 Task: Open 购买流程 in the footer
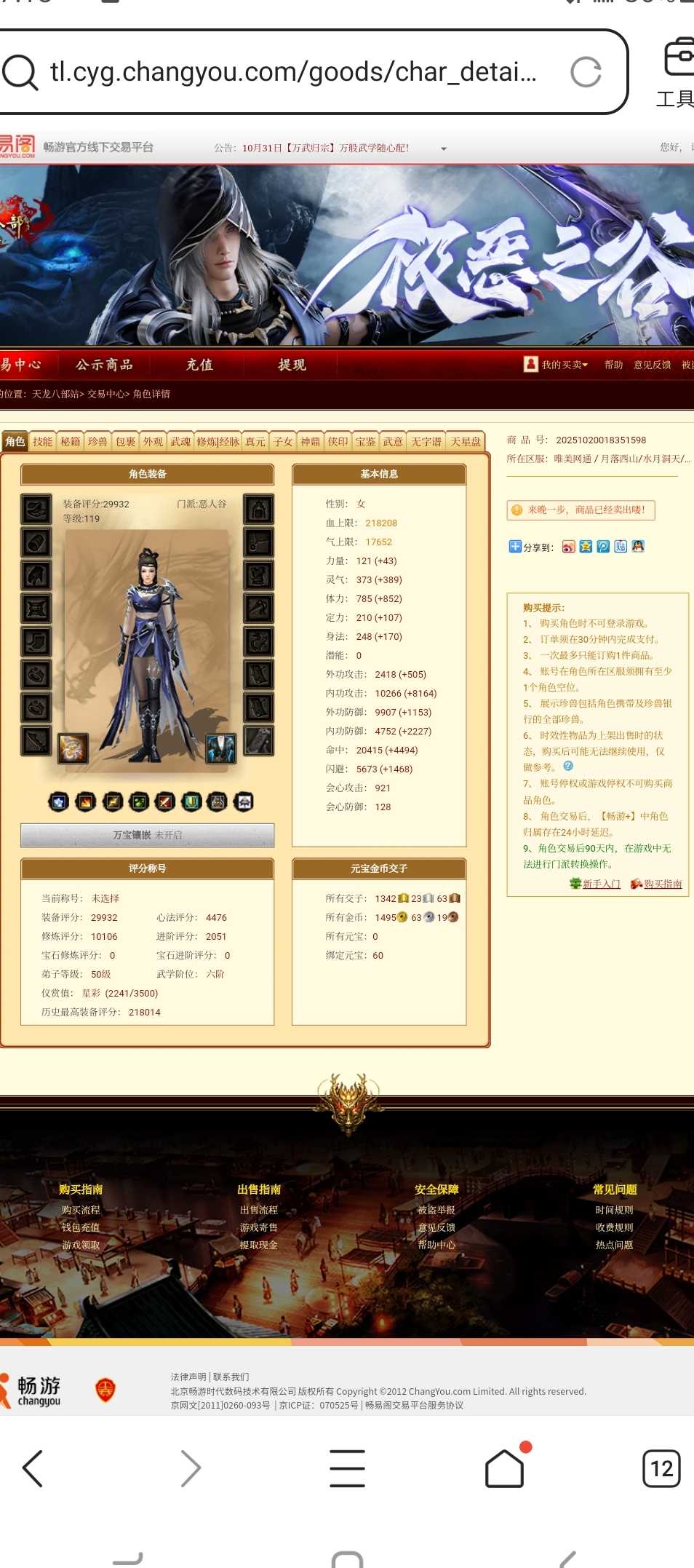click(x=81, y=1210)
